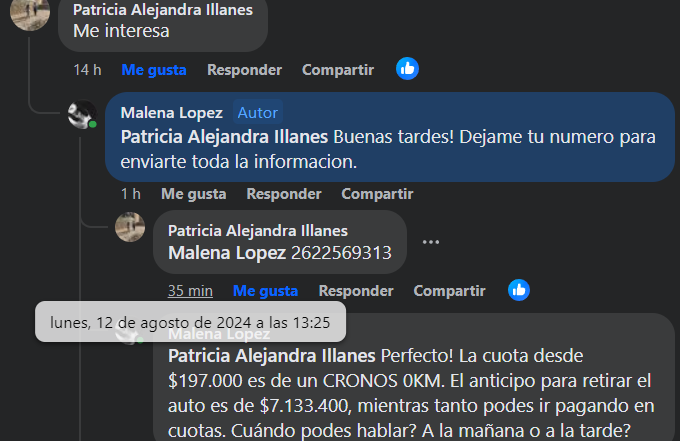The height and width of the screenshot is (441, 680).
Task: Reply to Malena Lopez's 'Buenas tardes' comment
Action: click(x=284, y=194)
